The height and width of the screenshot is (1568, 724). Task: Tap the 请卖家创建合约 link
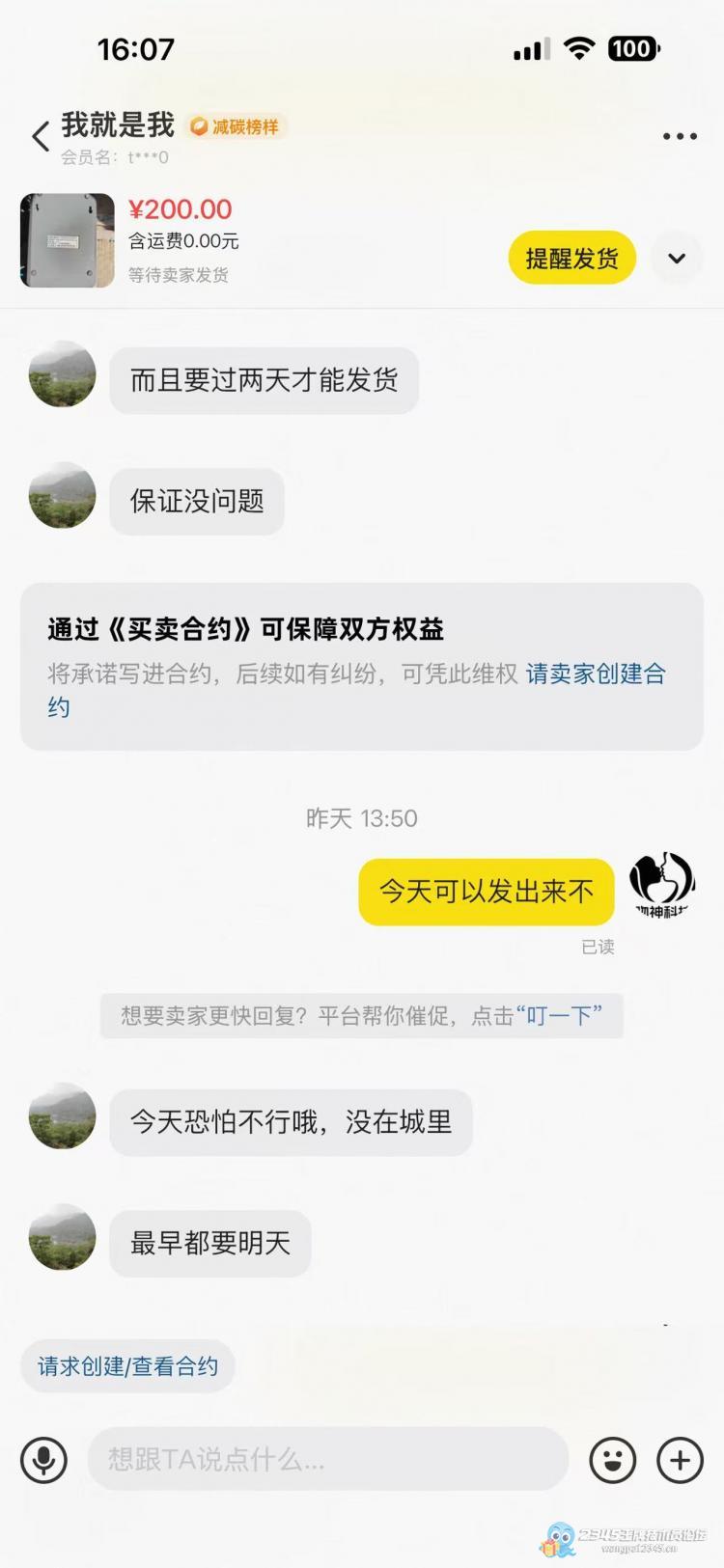pos(595,674)
